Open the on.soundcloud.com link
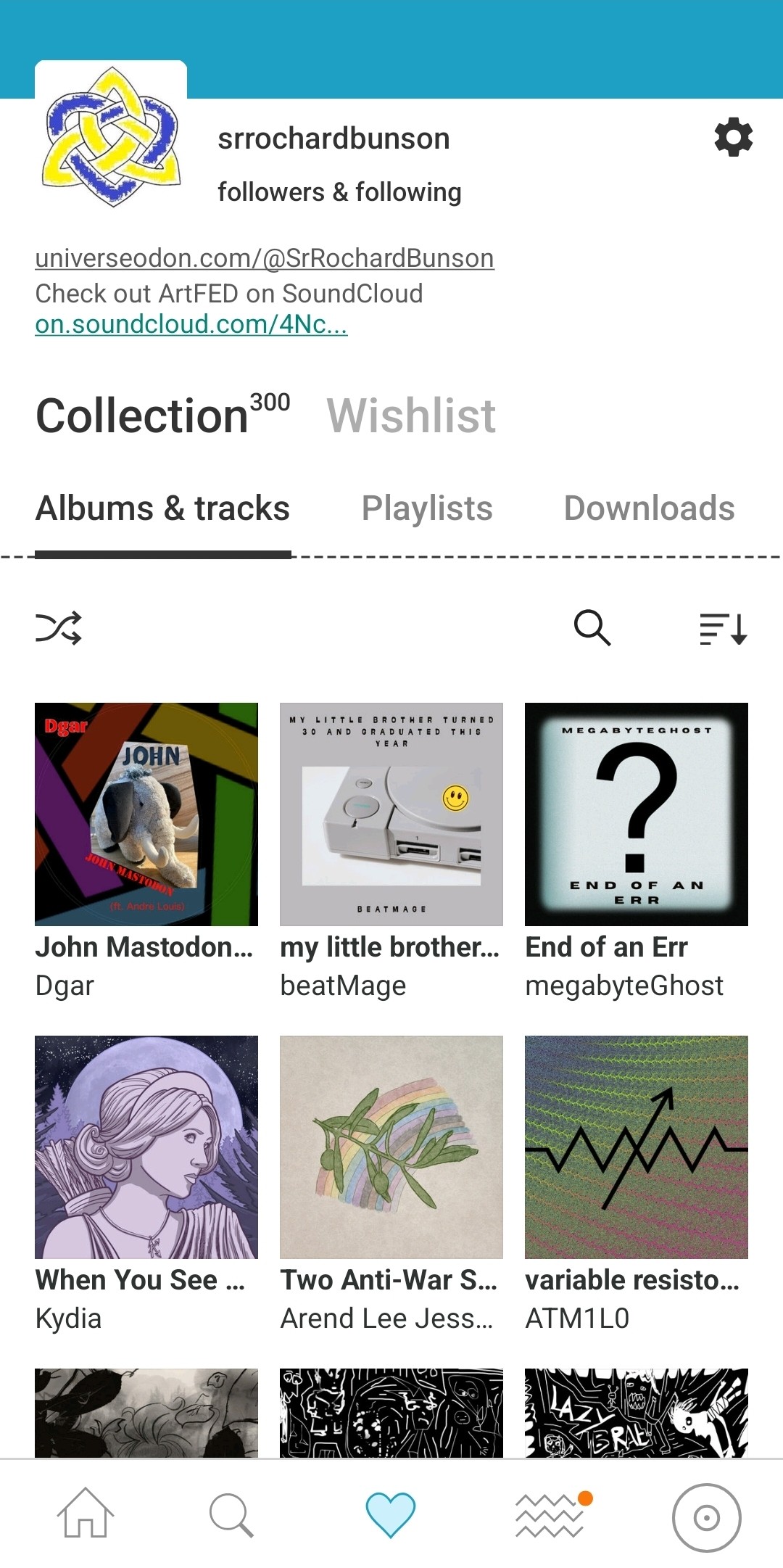This screenshot has width=783, height=1568. coord(191,324)
